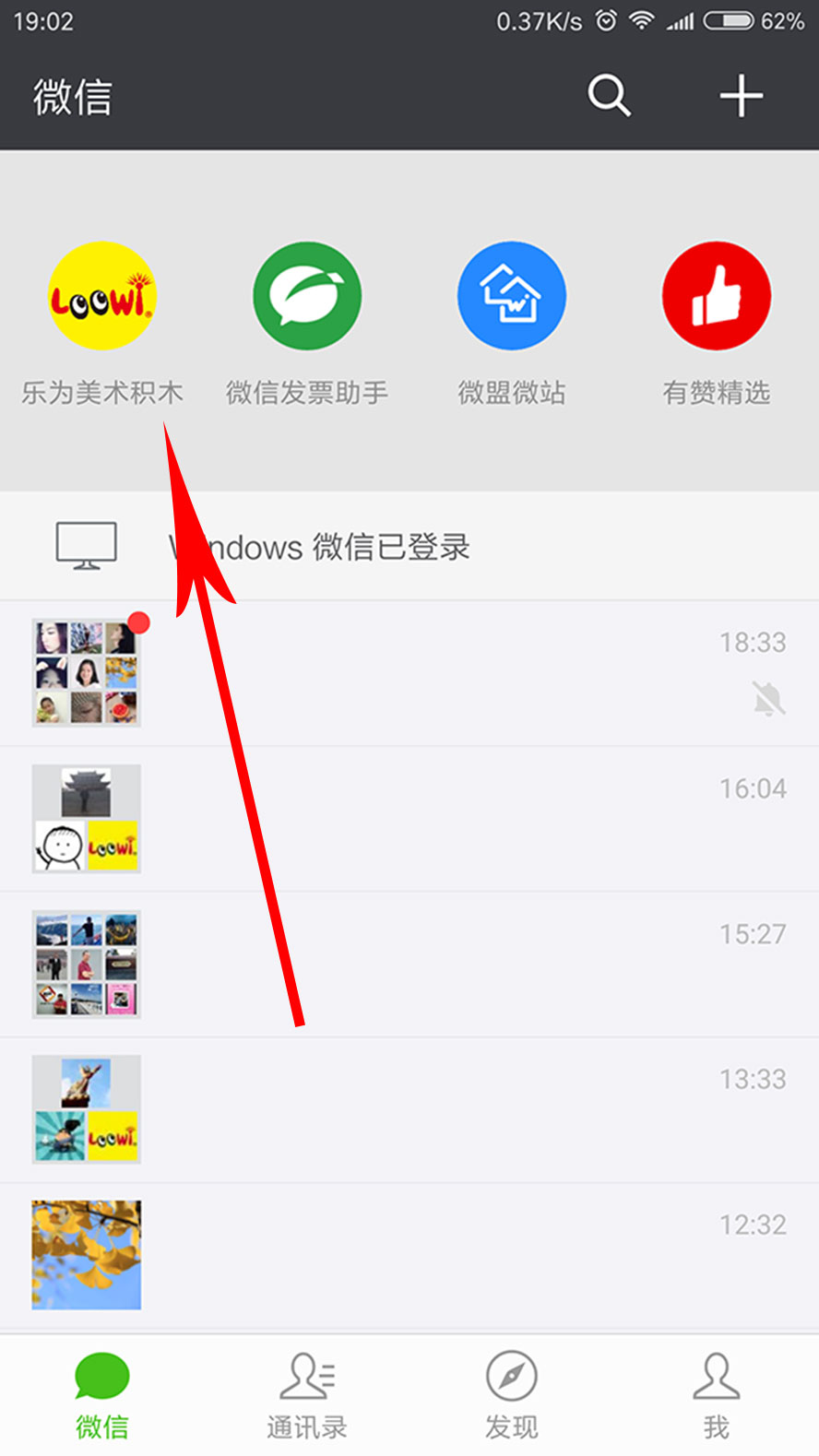
Task: Open the search icon in top bar
Action: [609, 95]
